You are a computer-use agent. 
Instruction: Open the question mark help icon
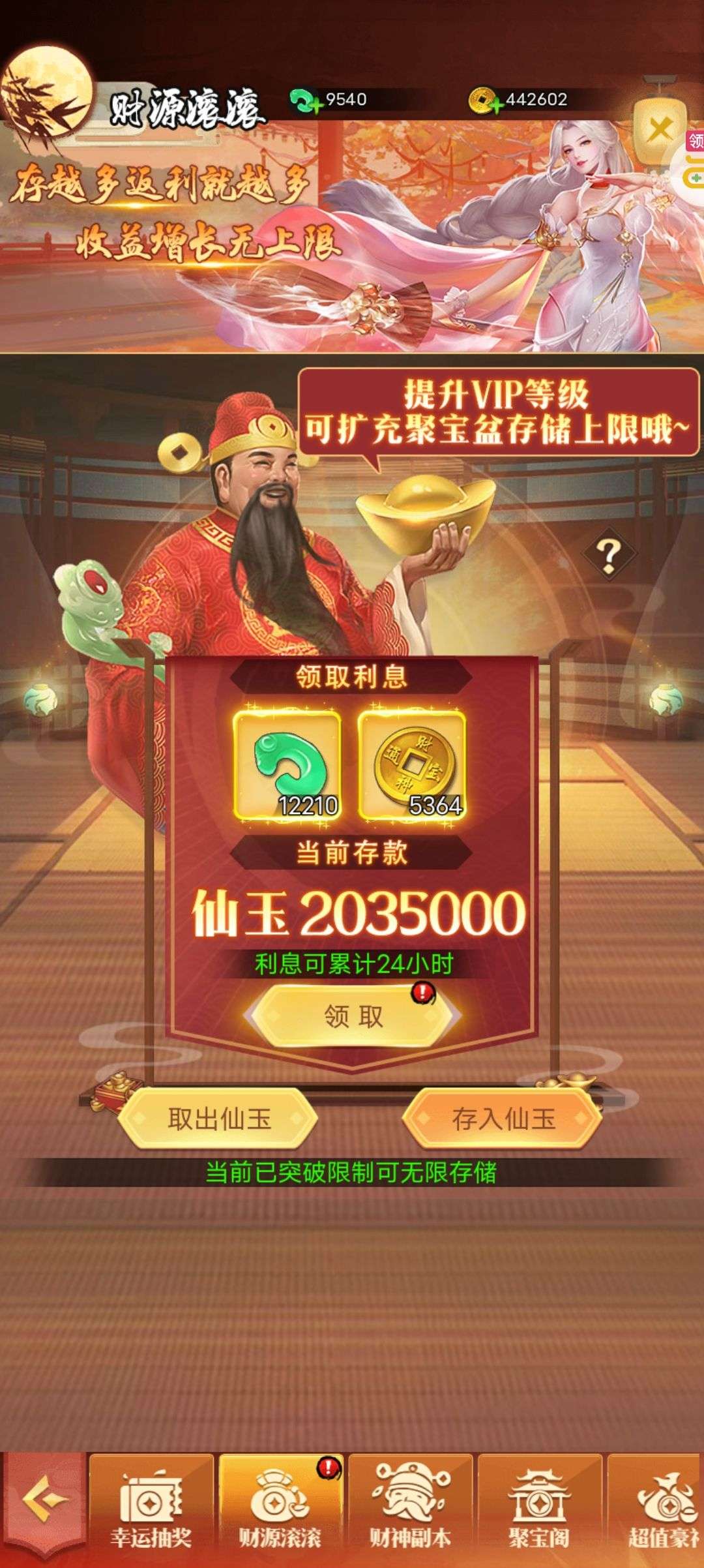coord(609,556)
